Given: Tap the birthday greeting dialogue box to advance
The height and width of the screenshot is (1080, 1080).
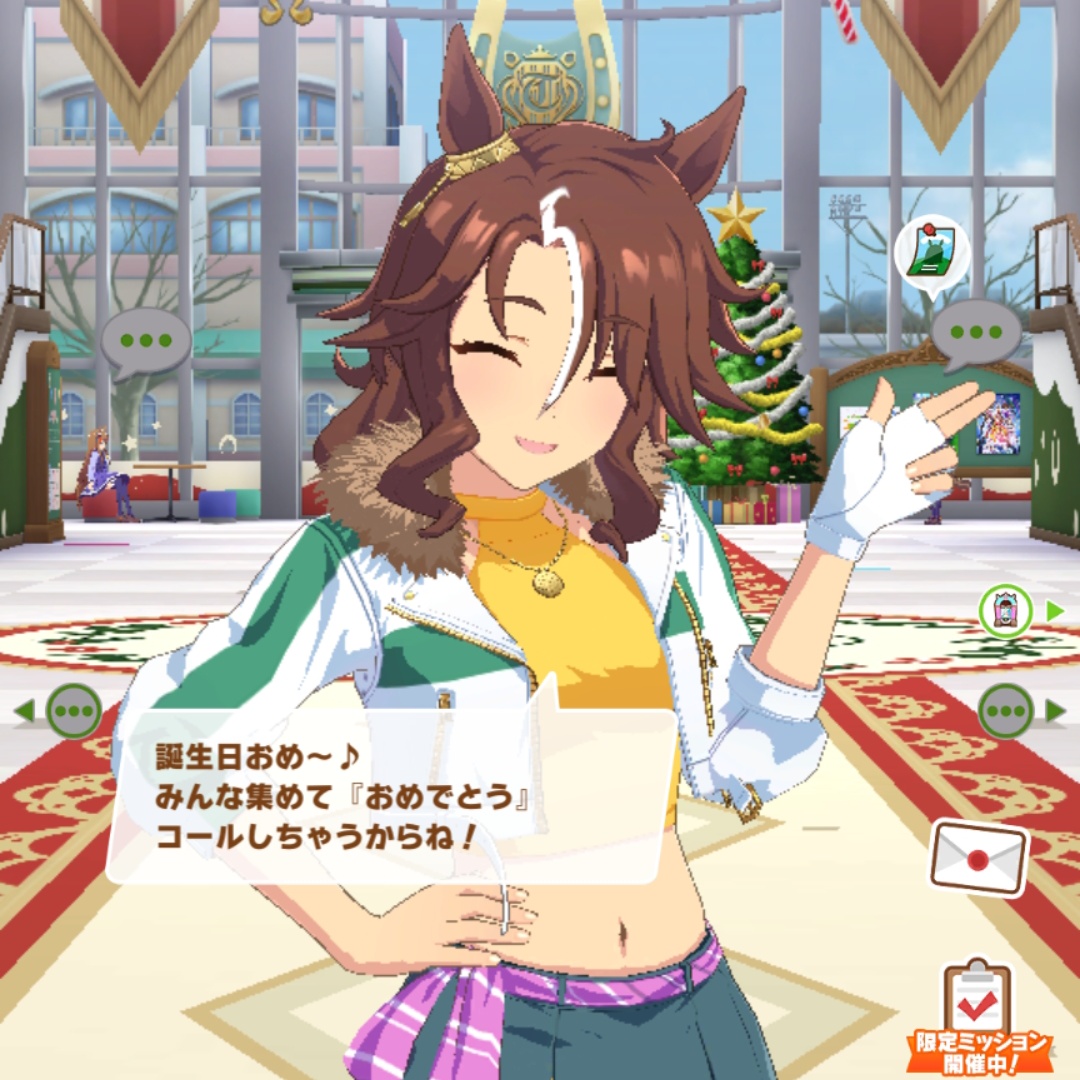Looking at the screenshot, I should (x=390, y=795).
